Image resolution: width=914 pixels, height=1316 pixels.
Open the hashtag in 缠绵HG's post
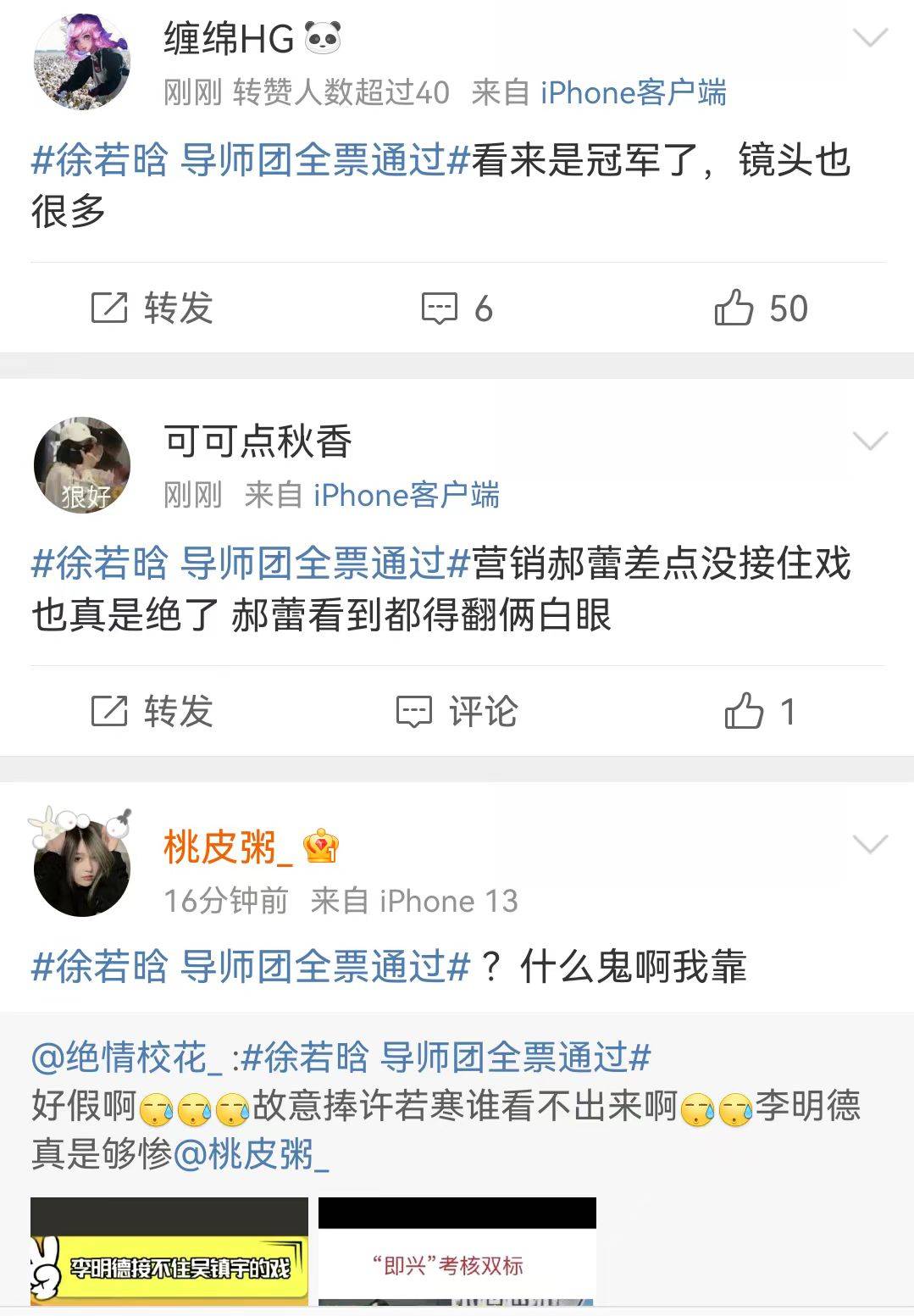click(x=250, y=160)
